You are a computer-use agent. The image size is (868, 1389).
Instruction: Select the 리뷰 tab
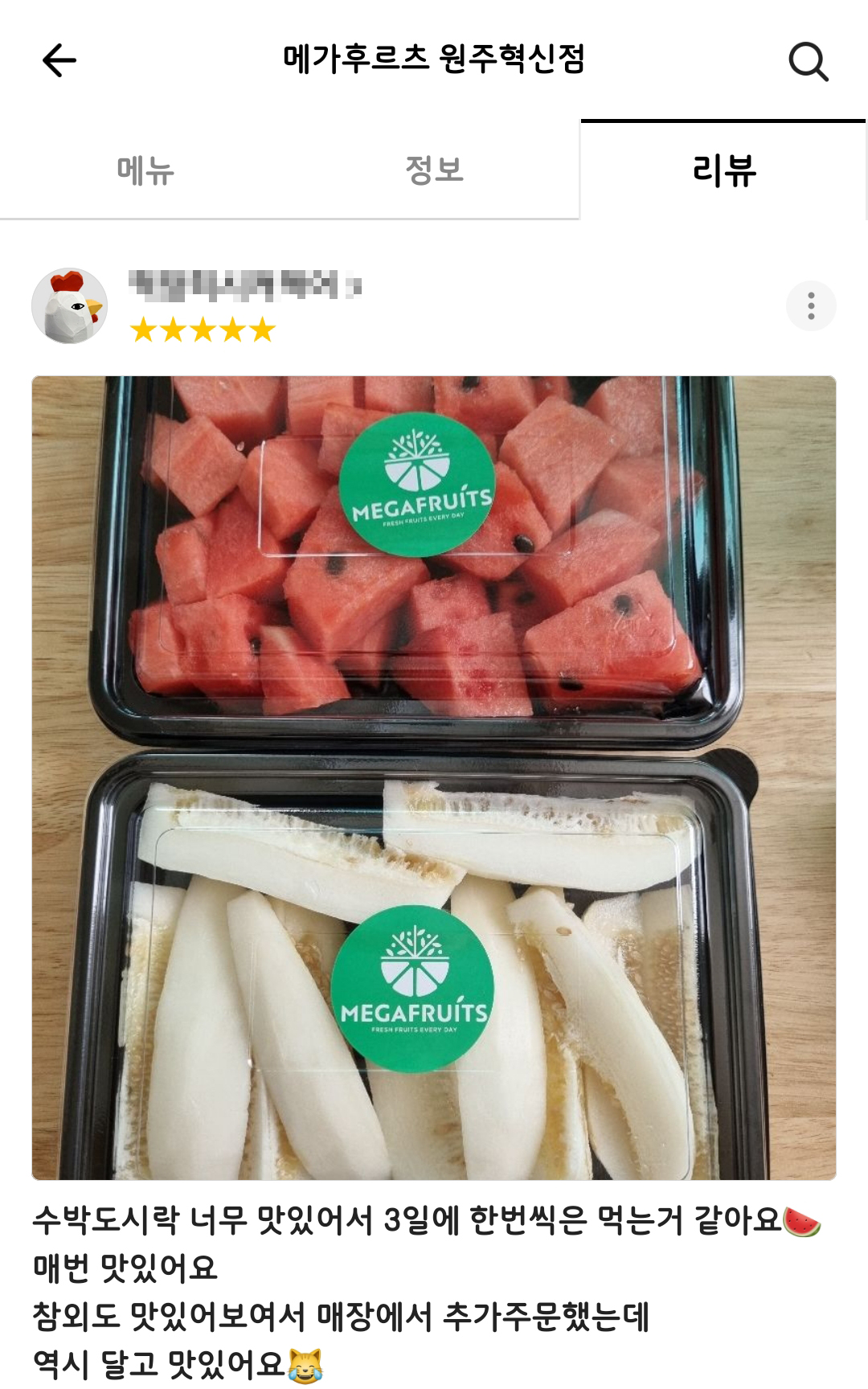pyautogui.click(x=723, y=170)
